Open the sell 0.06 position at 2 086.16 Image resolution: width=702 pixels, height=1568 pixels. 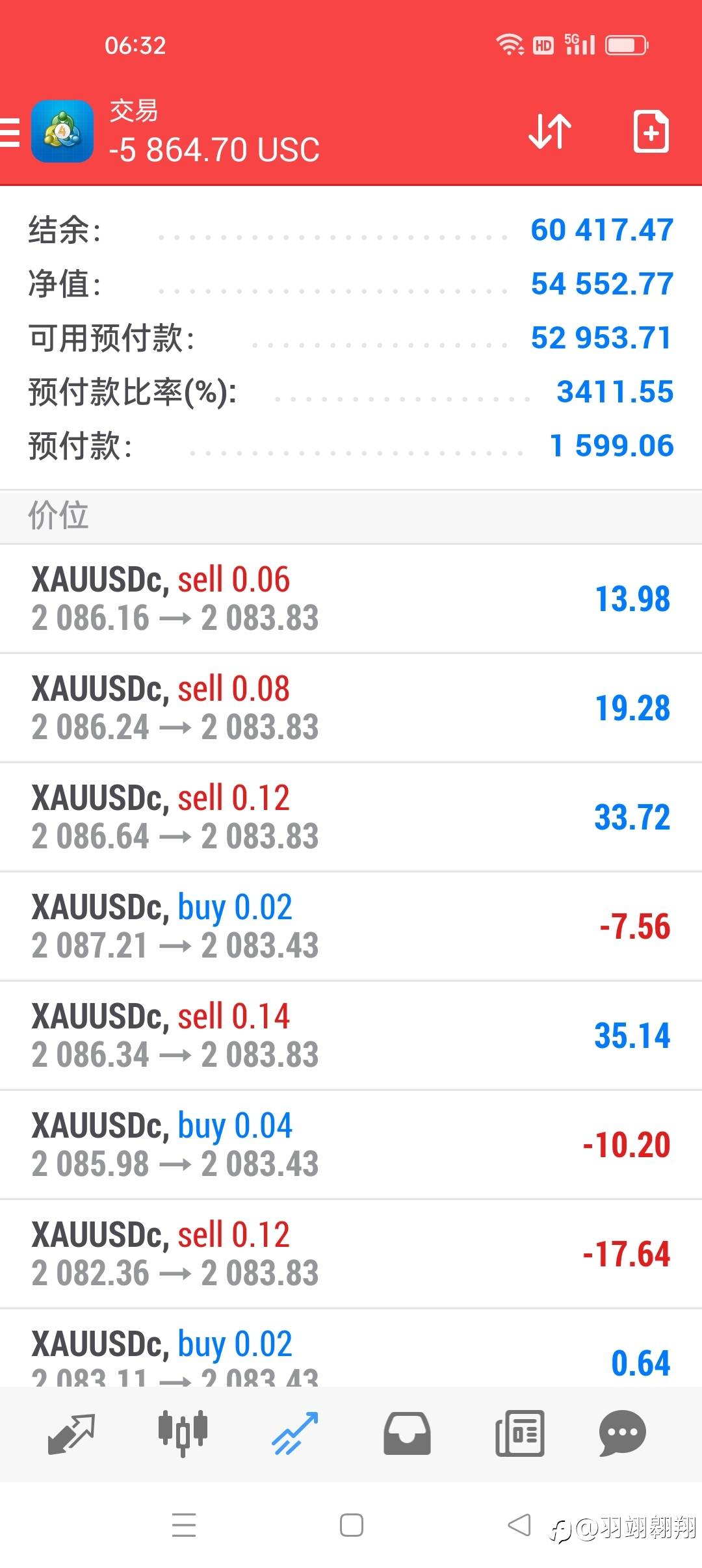click(351, 599)
